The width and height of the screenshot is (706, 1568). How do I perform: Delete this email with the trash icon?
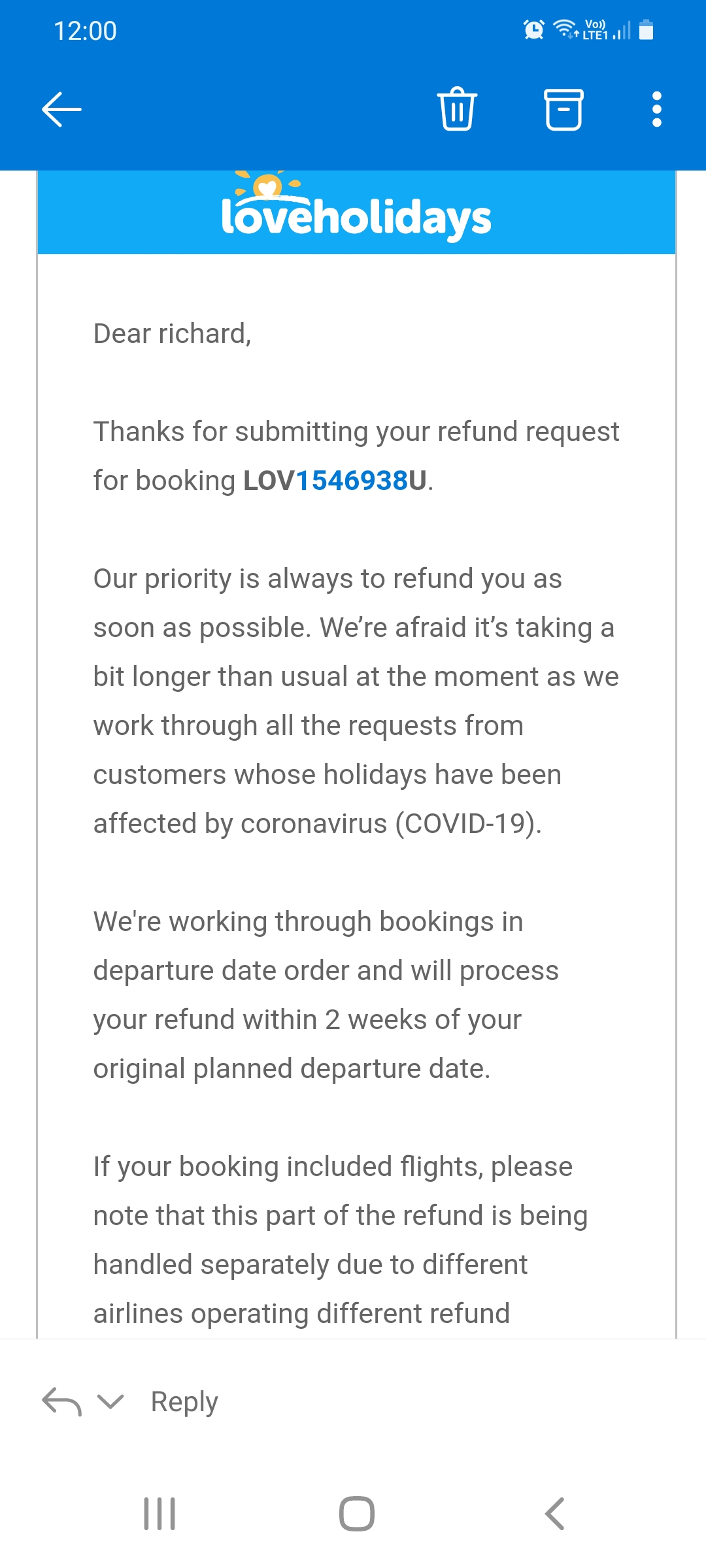pyautogui.click(x=457, y=108)
